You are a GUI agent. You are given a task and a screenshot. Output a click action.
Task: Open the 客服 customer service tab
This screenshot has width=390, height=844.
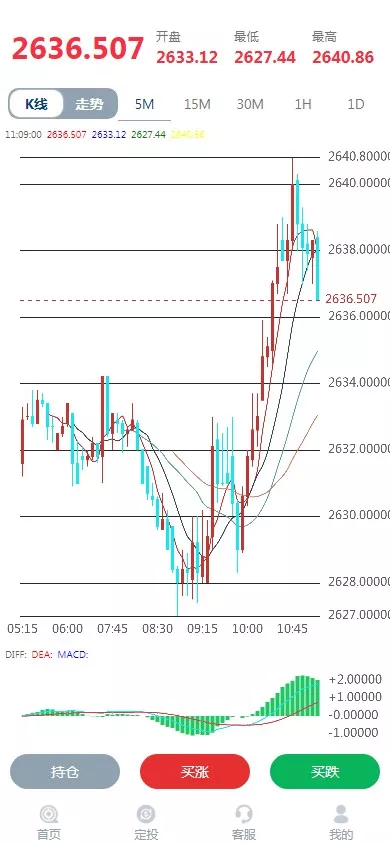coord(244,822)
